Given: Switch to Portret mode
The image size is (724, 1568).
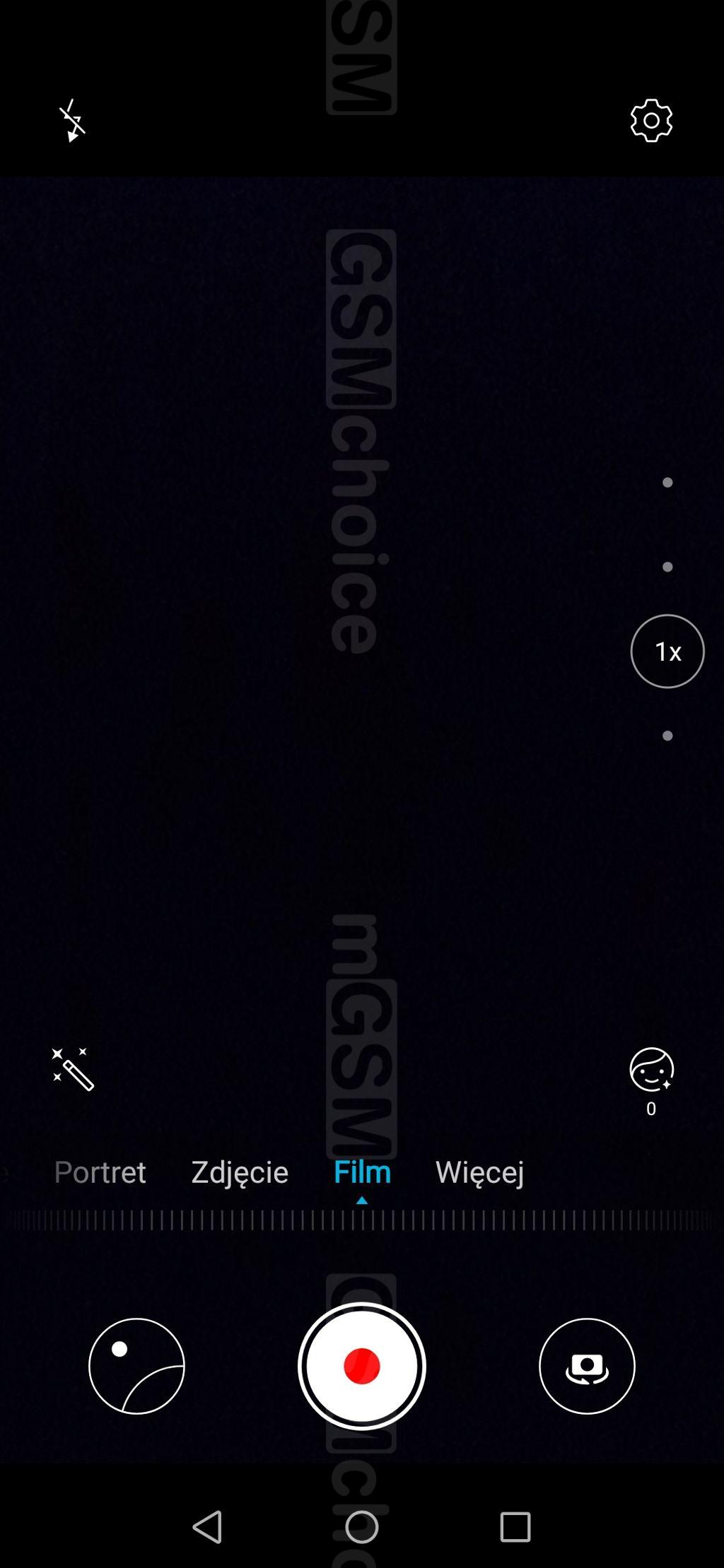Looking at the screenshot, I should 100,1172.
